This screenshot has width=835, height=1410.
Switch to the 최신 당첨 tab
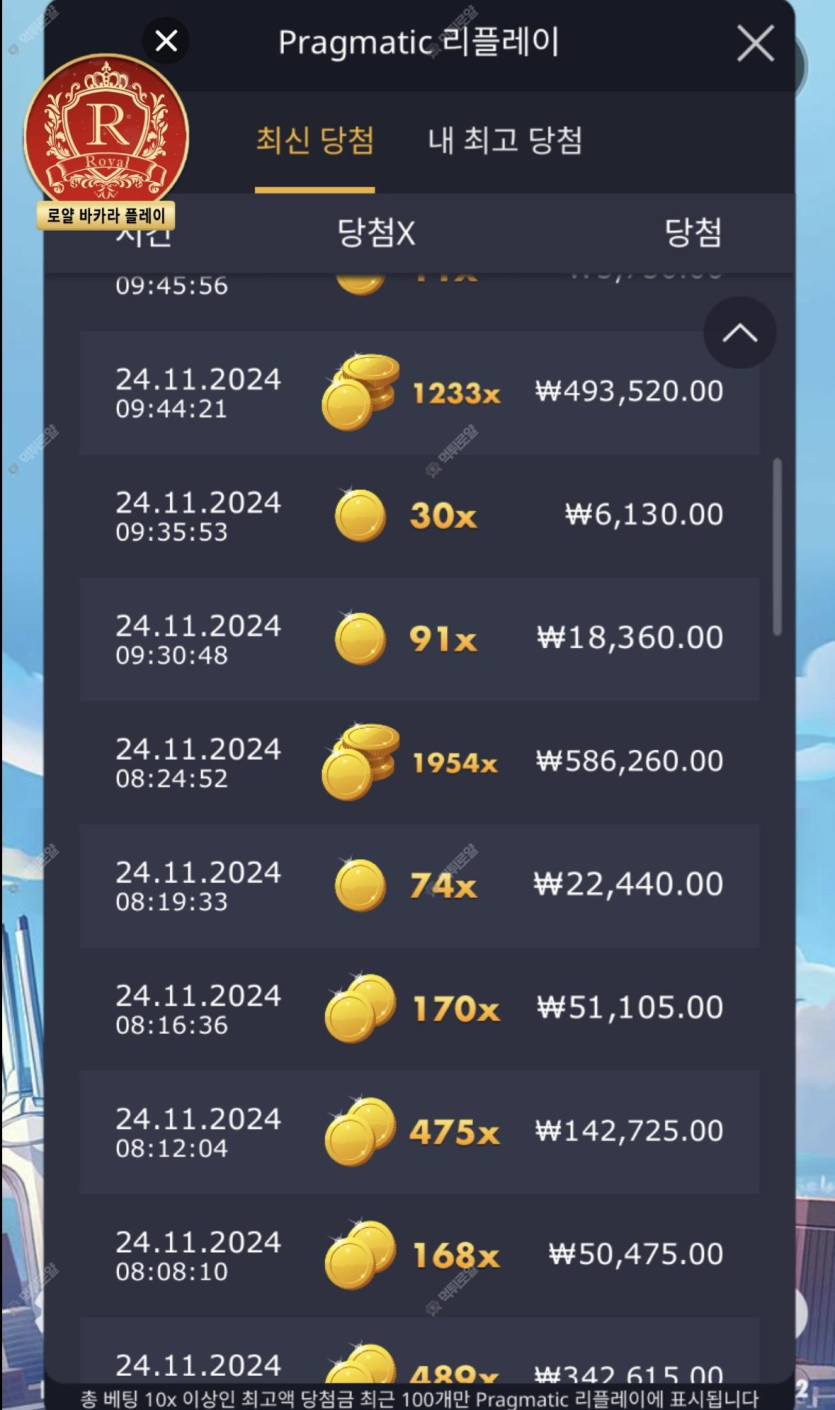(x=315, y=141)
